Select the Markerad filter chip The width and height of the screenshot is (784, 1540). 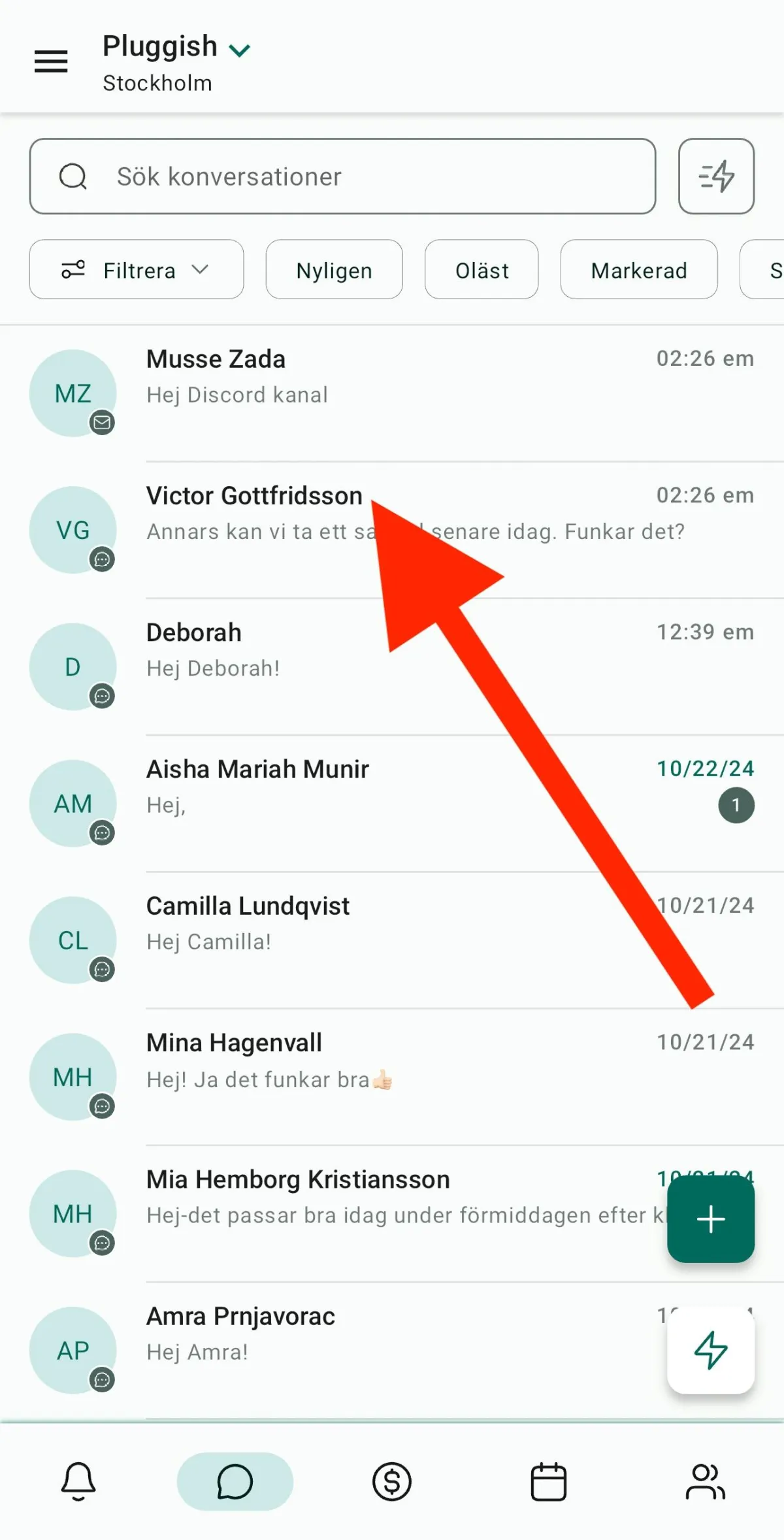tap(638, 270)
